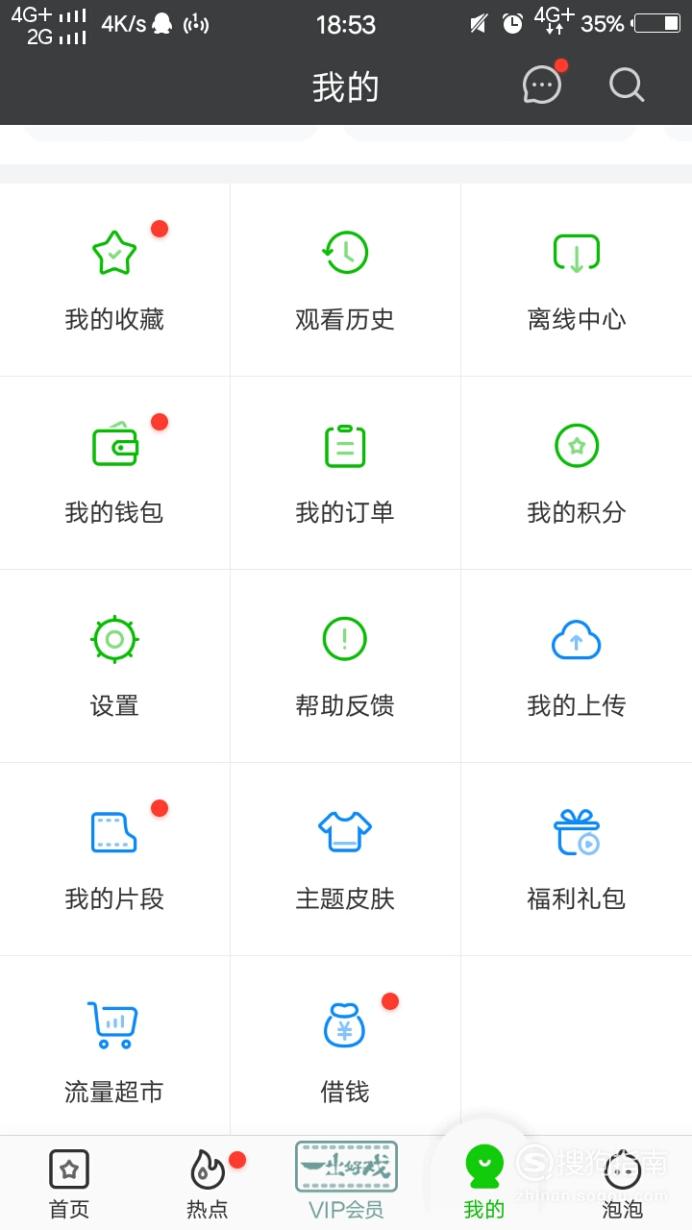
Task: Enter 流量超市 data market
Action: coord(115,1045)
